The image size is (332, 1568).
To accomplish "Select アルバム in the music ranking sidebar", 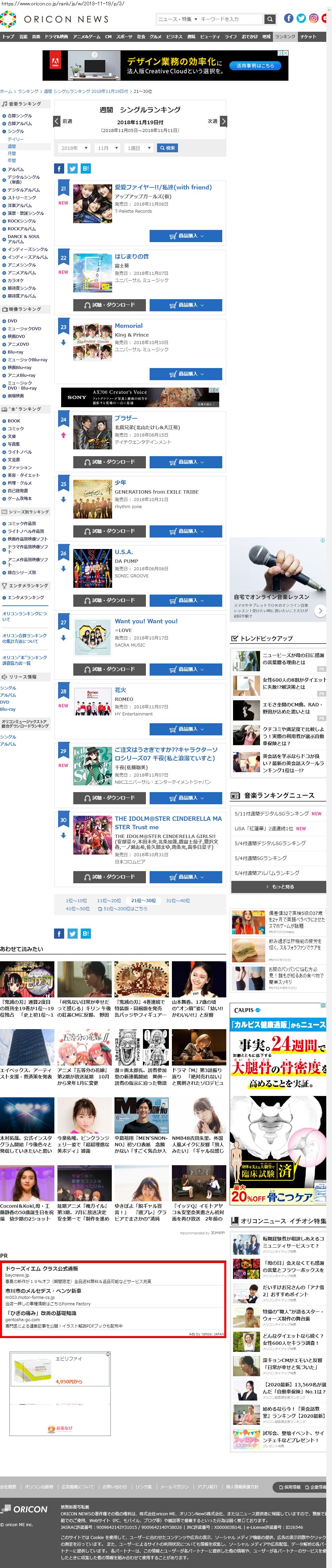I will click(16, 169).
